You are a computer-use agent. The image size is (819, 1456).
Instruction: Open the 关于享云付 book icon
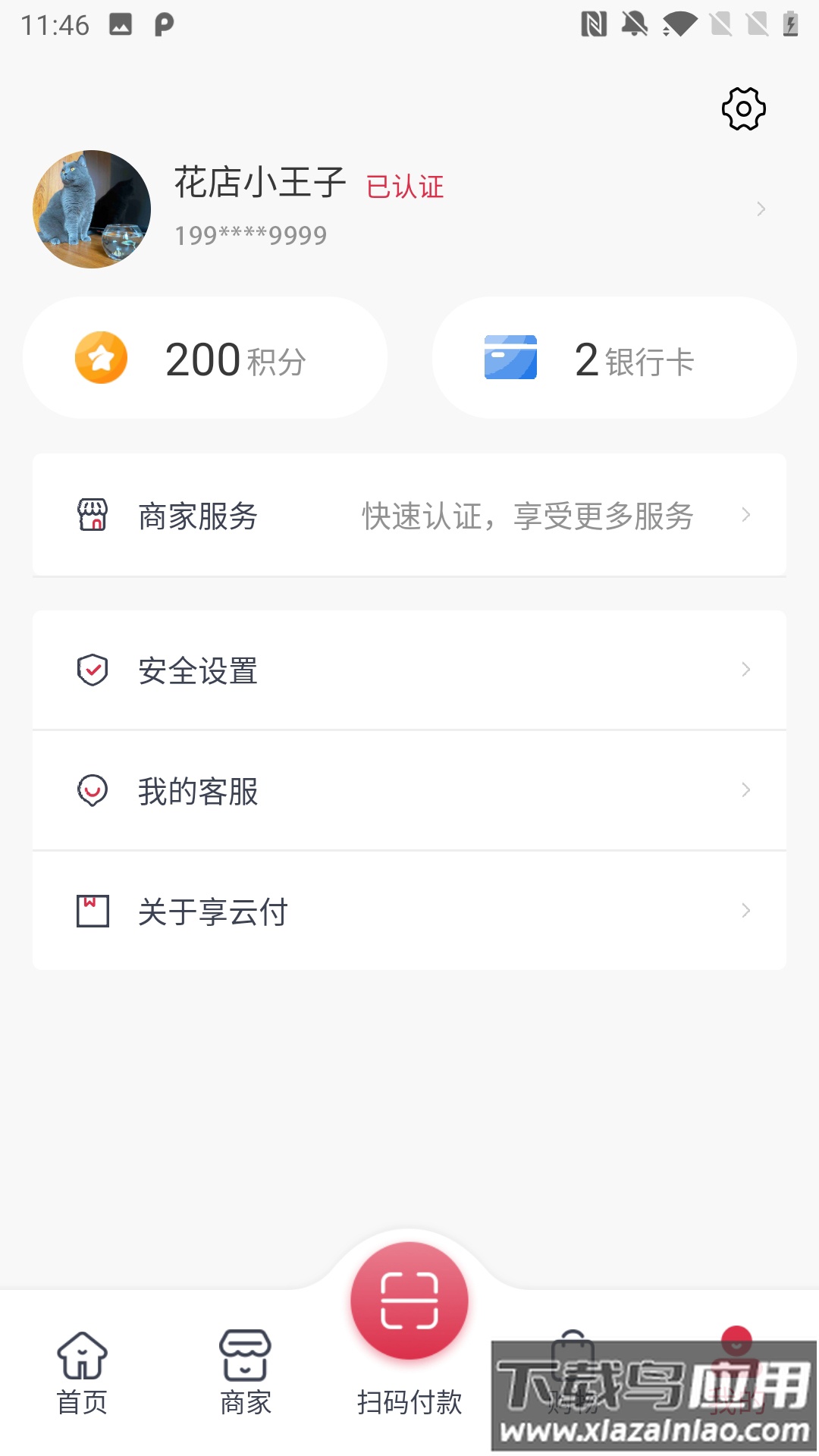(x=93, y=912)
